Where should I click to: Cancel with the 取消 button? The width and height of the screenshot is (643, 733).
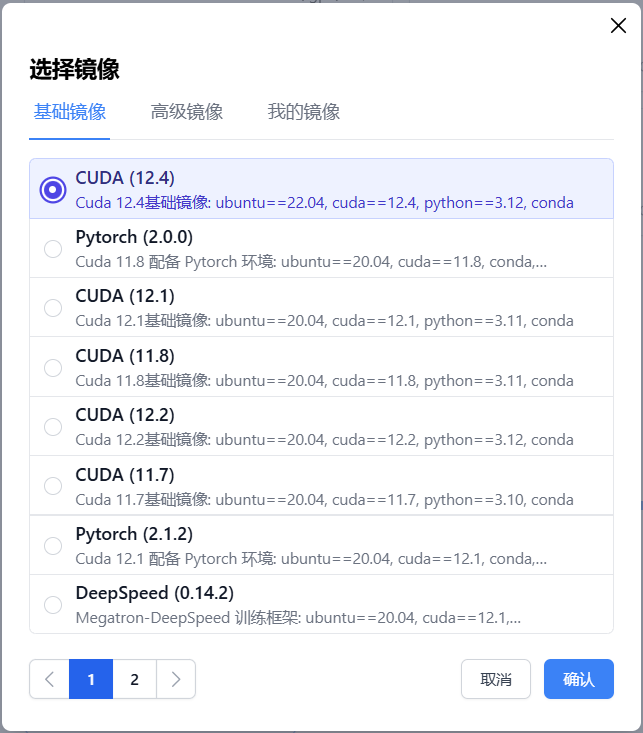click(x=496, y=680)
